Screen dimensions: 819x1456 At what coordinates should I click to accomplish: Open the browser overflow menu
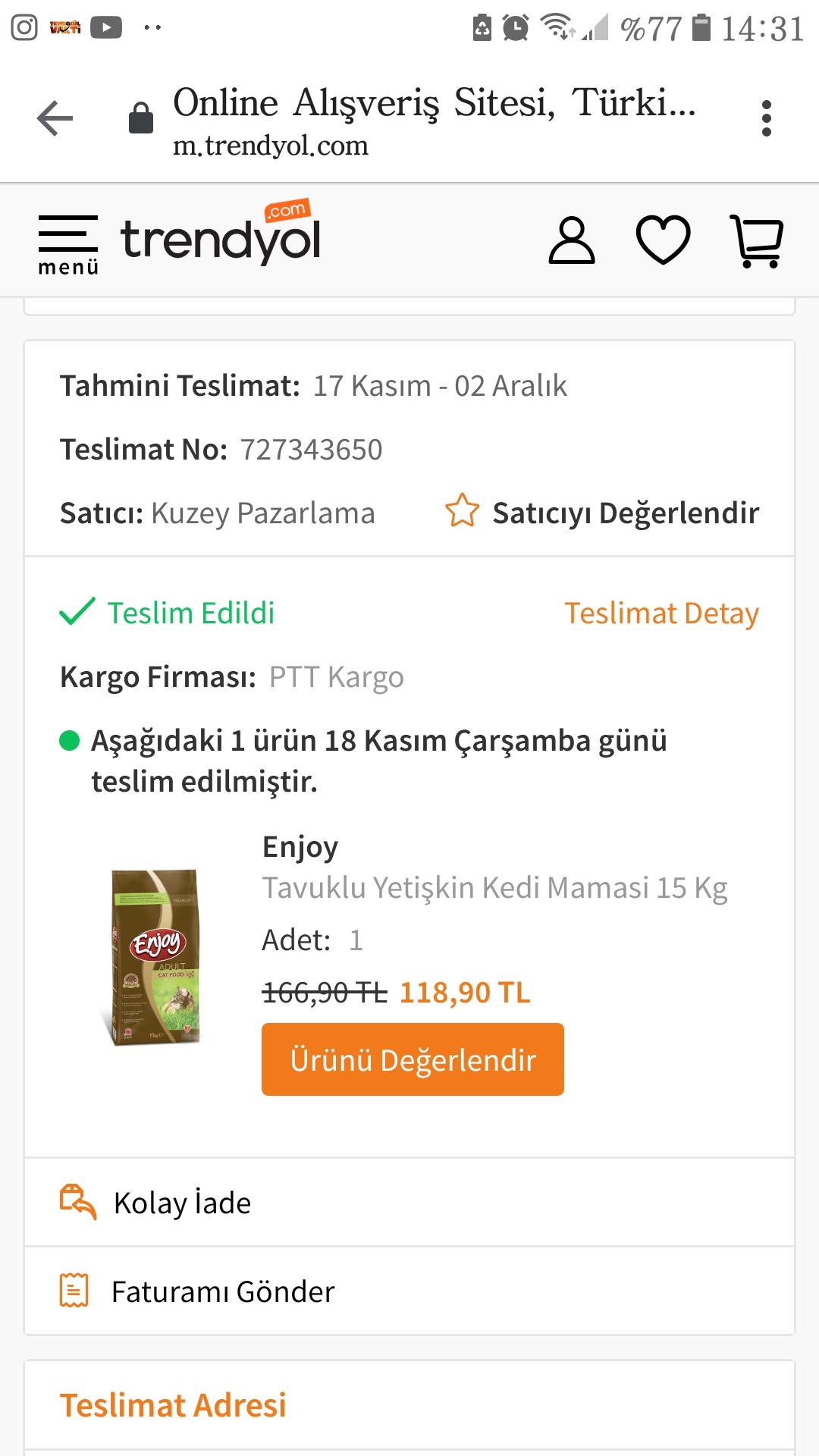pyautogui.click(x=767, y=119)
